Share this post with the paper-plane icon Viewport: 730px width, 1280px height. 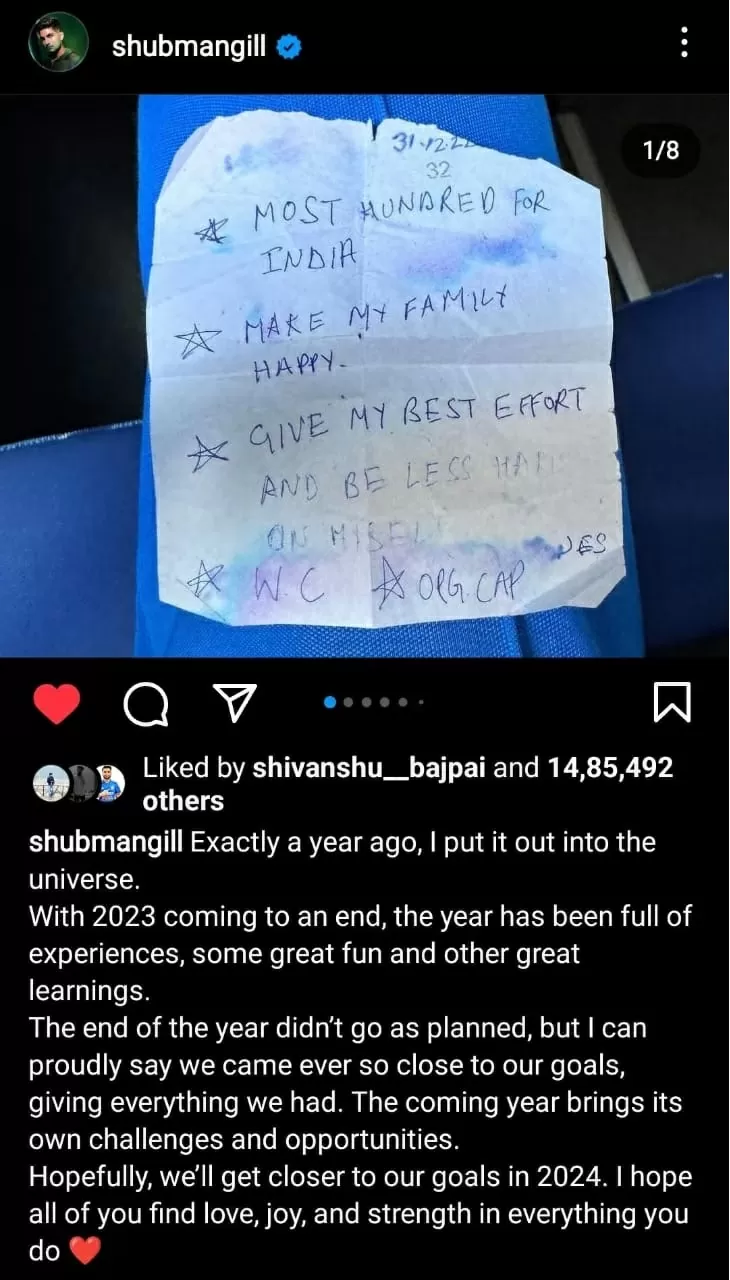click(x=236, y=704)
